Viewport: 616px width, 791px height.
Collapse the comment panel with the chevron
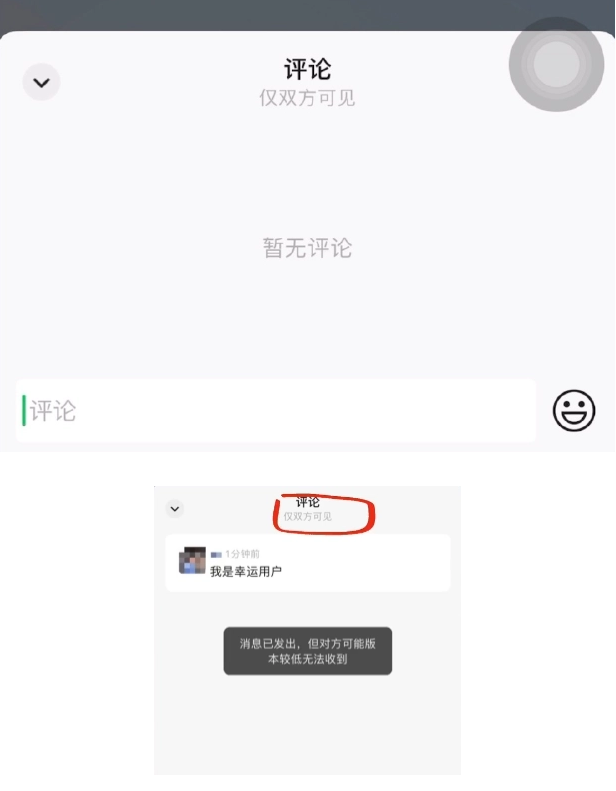41,82
